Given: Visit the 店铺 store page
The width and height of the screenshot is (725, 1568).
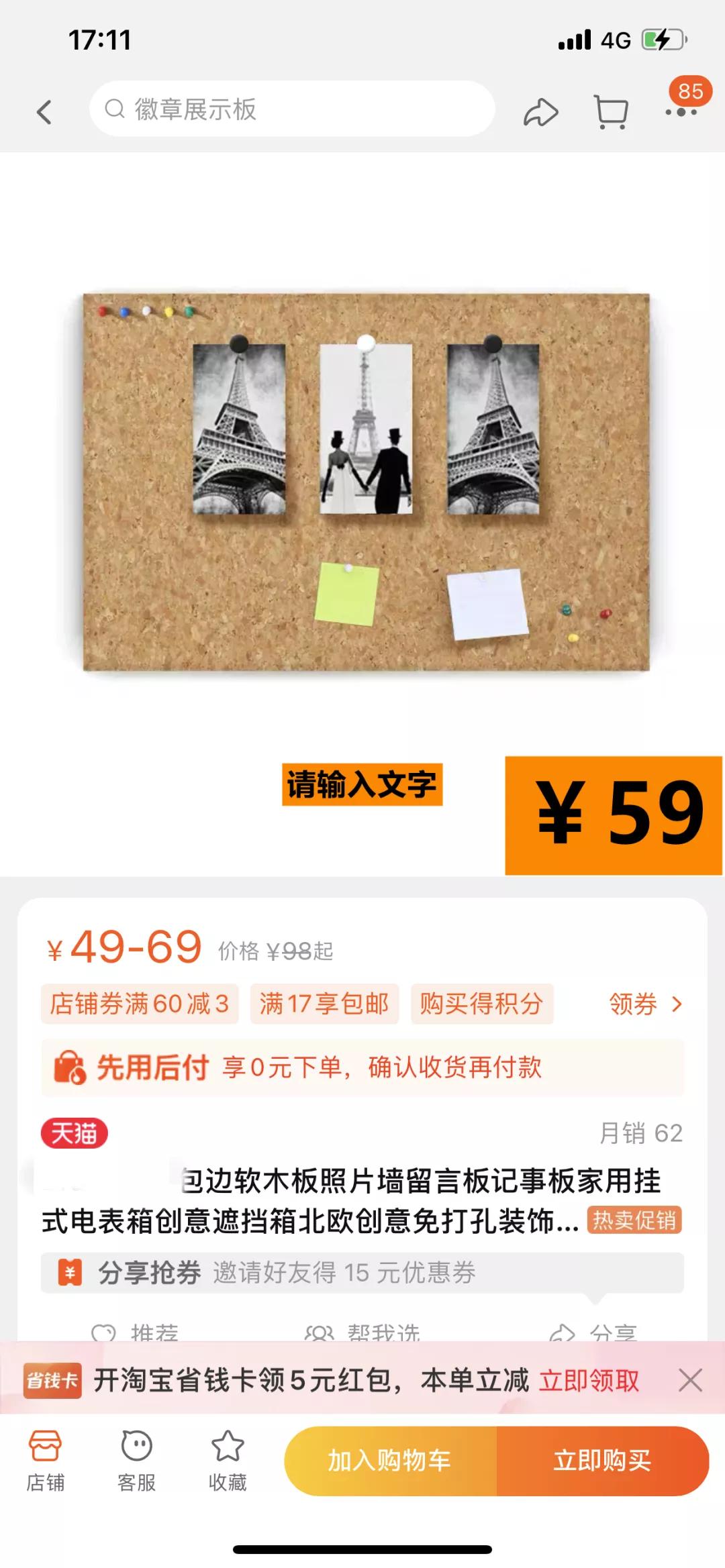Looking at the screenshot, I should pyautogui.click(x=45, y=1461).
